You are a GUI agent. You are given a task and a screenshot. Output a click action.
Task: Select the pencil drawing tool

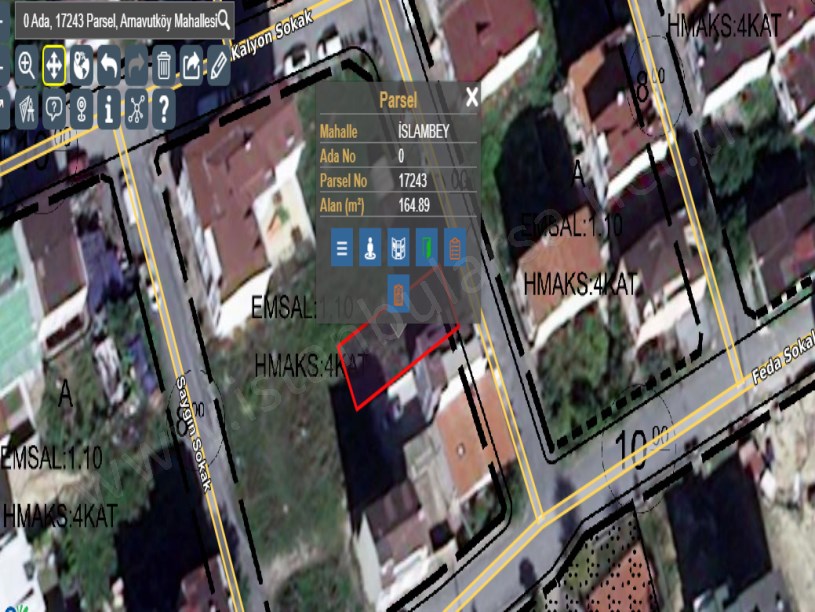(x=218, y=66)
